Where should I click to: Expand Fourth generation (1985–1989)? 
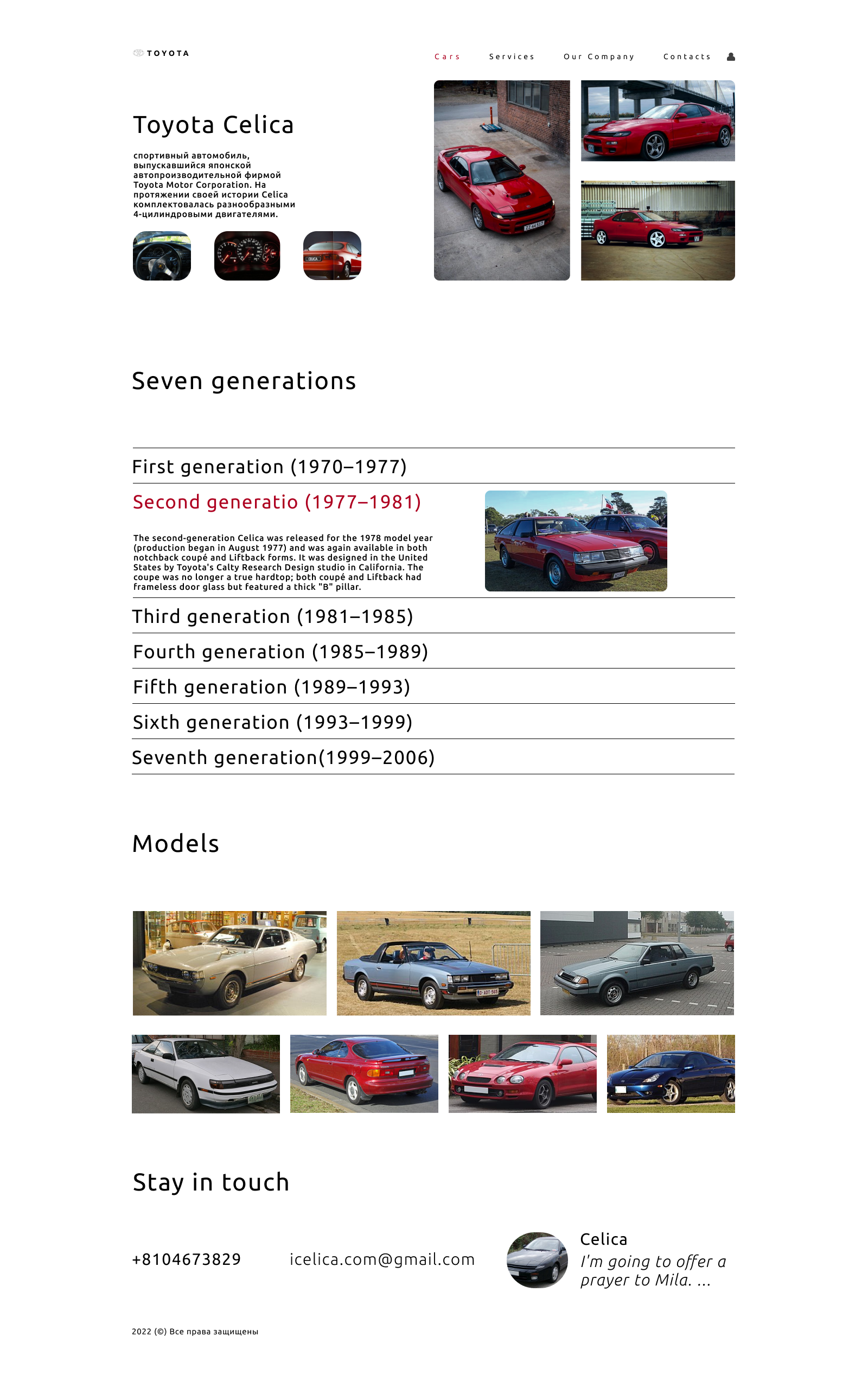click(x=280, y=652)
